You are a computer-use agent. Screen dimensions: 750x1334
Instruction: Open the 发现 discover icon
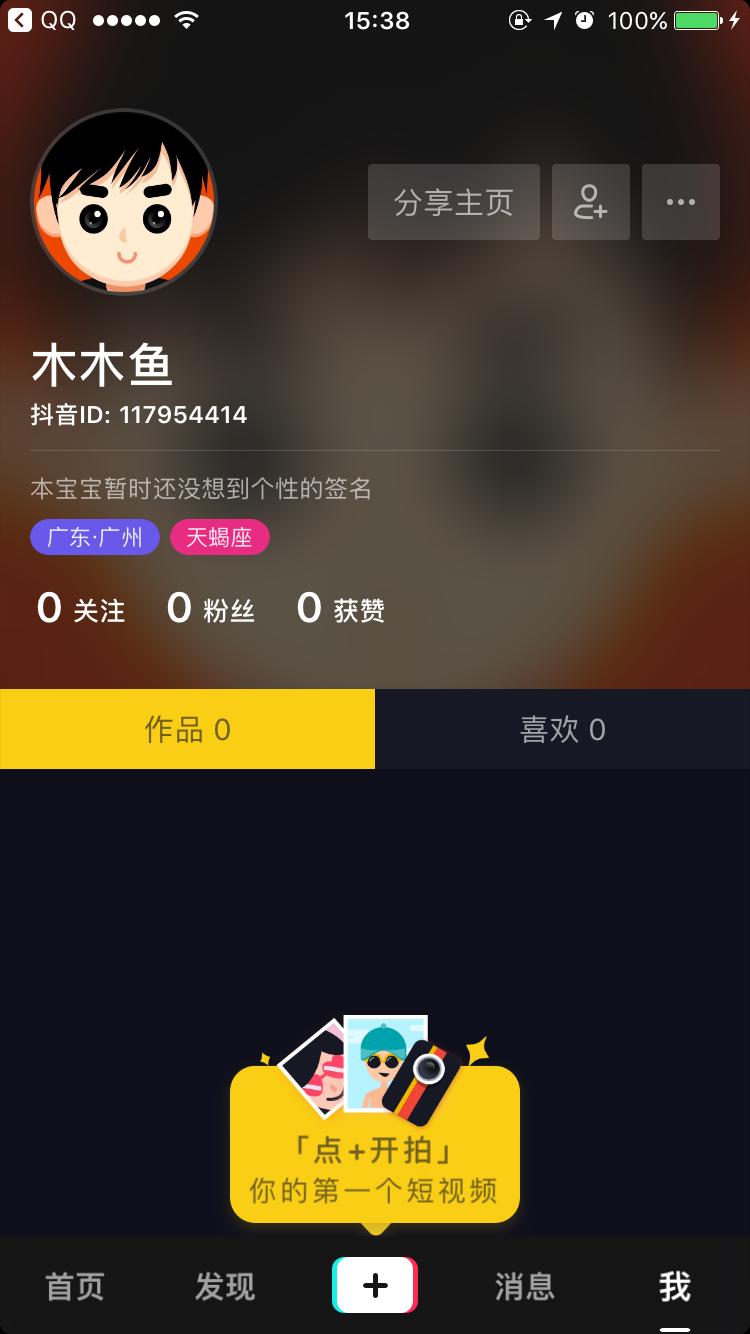coord(225,1285)
